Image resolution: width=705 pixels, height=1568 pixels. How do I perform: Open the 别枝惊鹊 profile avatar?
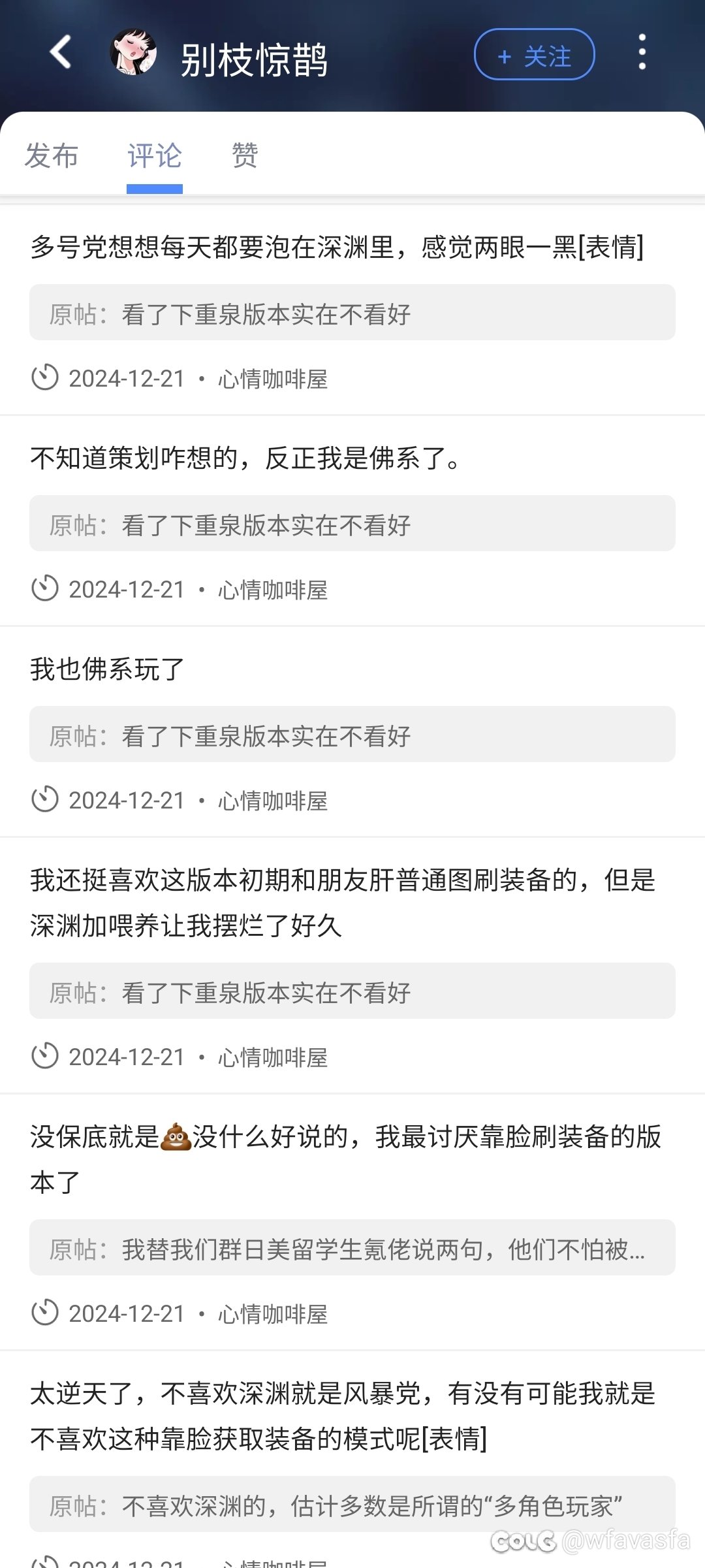pyautogui.click(x=134, y=52)
